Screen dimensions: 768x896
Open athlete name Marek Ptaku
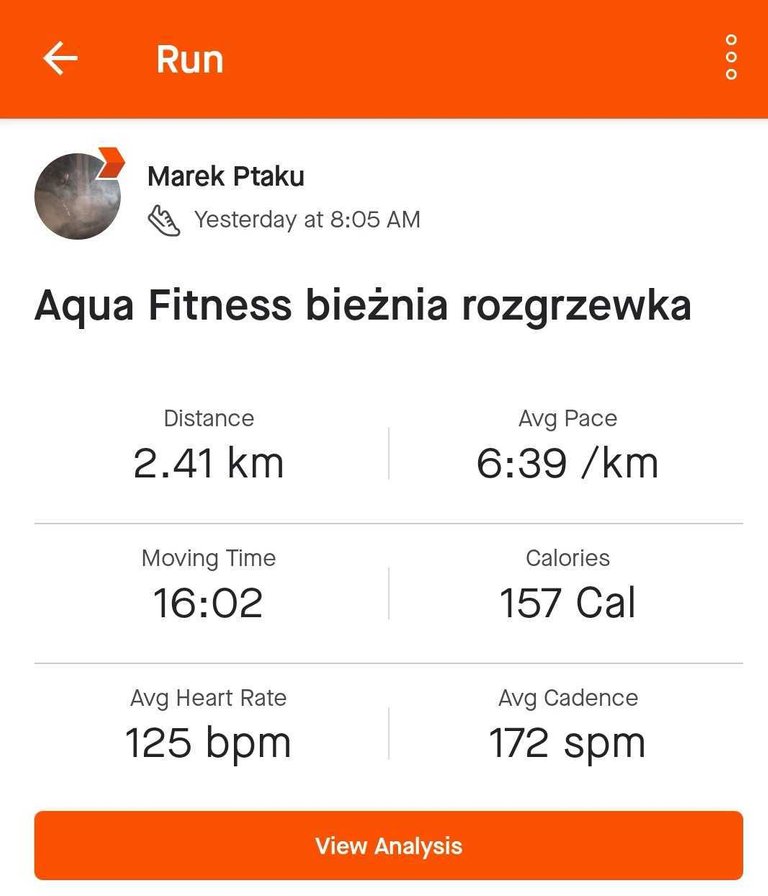pyautogui.click(x=226, y=177)
